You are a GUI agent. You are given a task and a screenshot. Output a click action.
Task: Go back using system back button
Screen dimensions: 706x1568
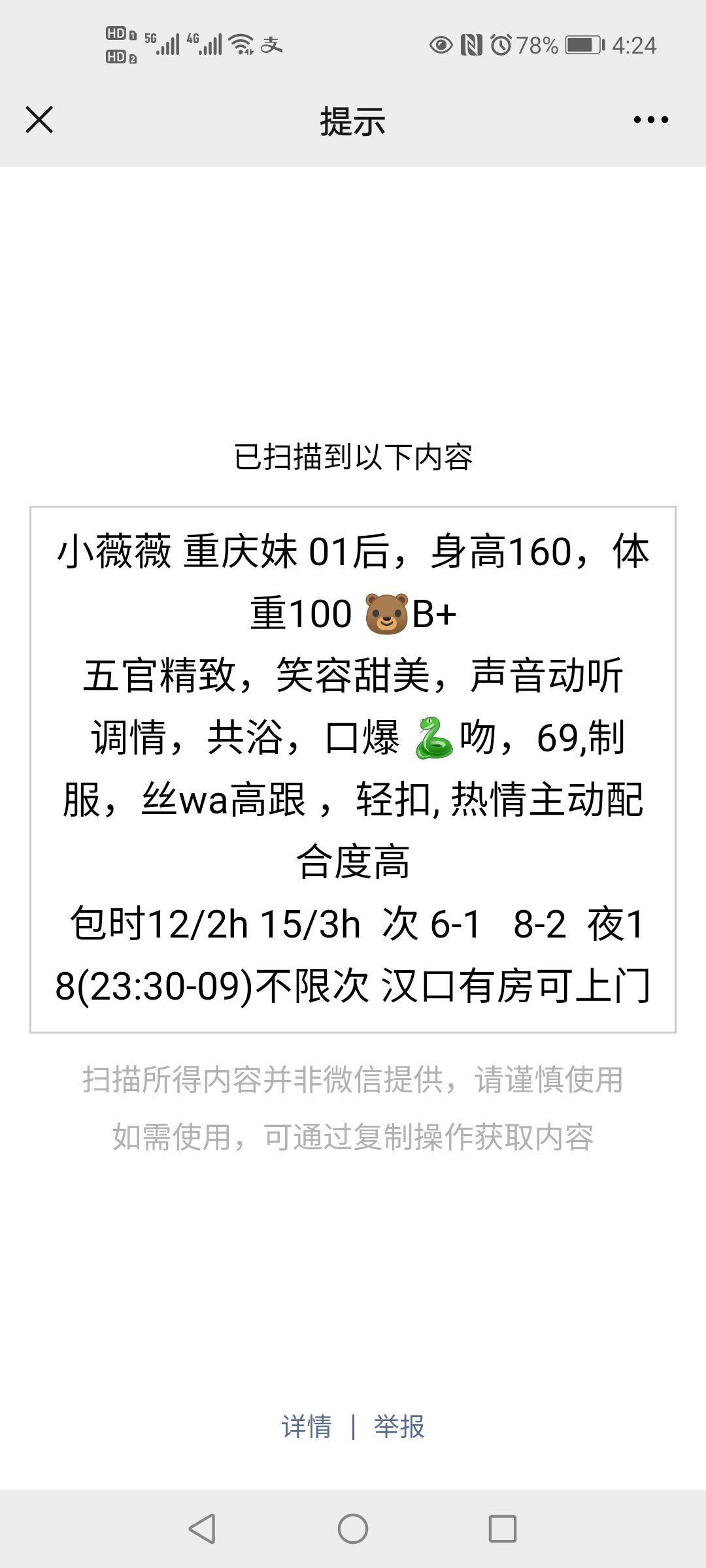pos(202,1529)
